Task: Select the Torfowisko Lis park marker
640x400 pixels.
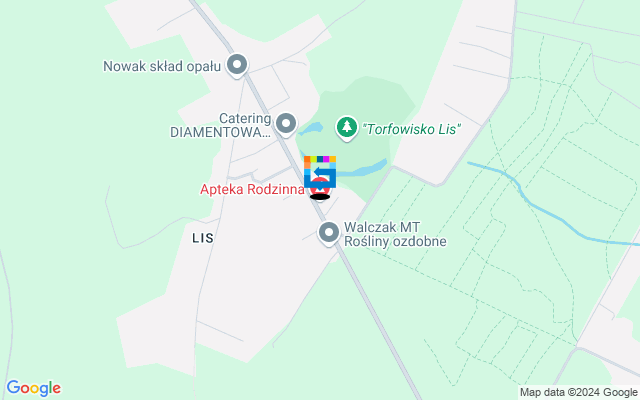Action: pyautogui.click(x=347, y=127)
